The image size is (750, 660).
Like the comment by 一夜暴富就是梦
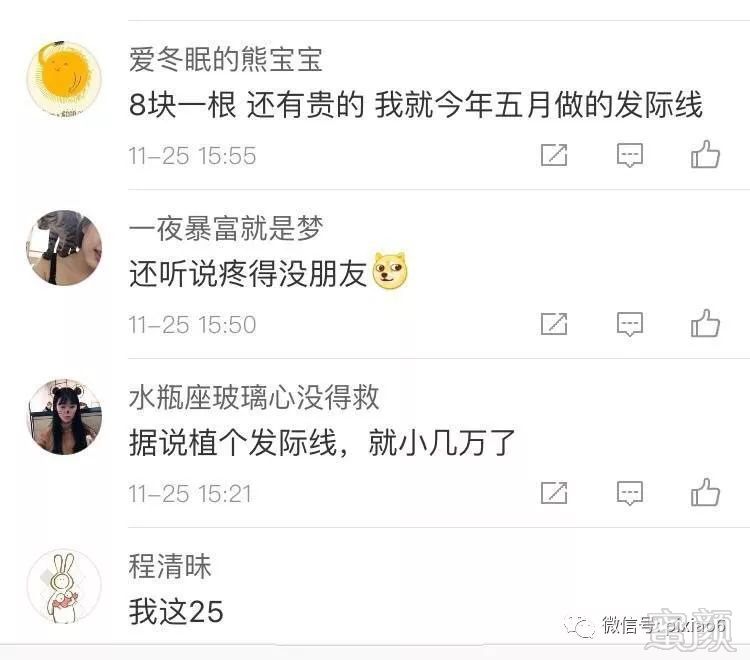705,324
